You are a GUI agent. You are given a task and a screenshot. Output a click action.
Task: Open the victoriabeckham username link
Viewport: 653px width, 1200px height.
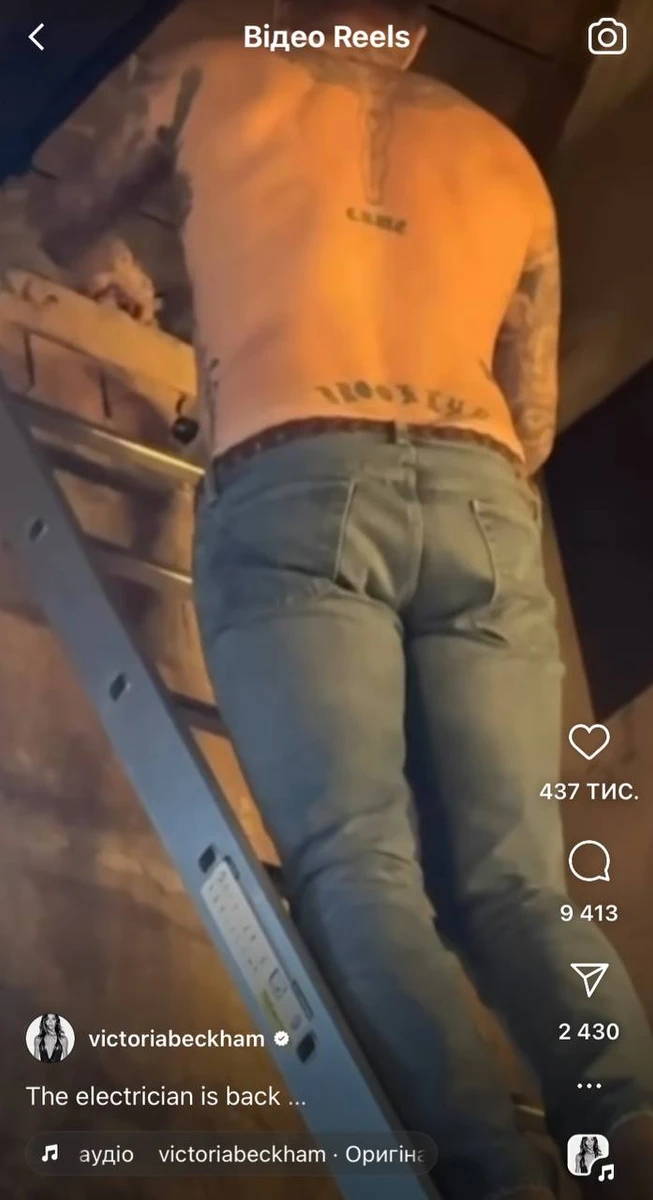click(176, 1039)
